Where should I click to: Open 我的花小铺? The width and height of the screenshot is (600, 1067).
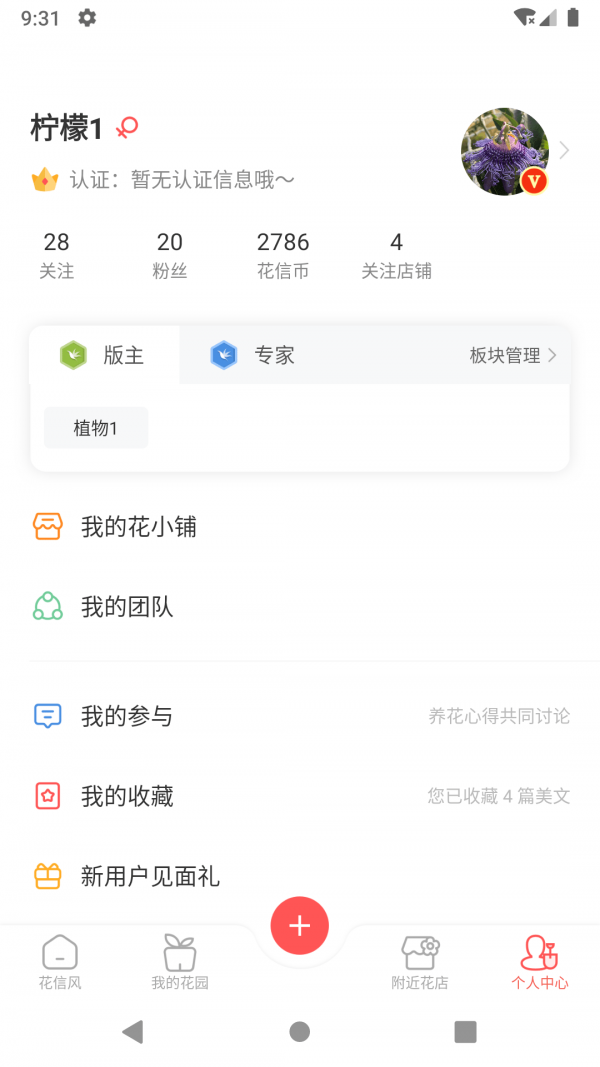(x=138, y=527)
